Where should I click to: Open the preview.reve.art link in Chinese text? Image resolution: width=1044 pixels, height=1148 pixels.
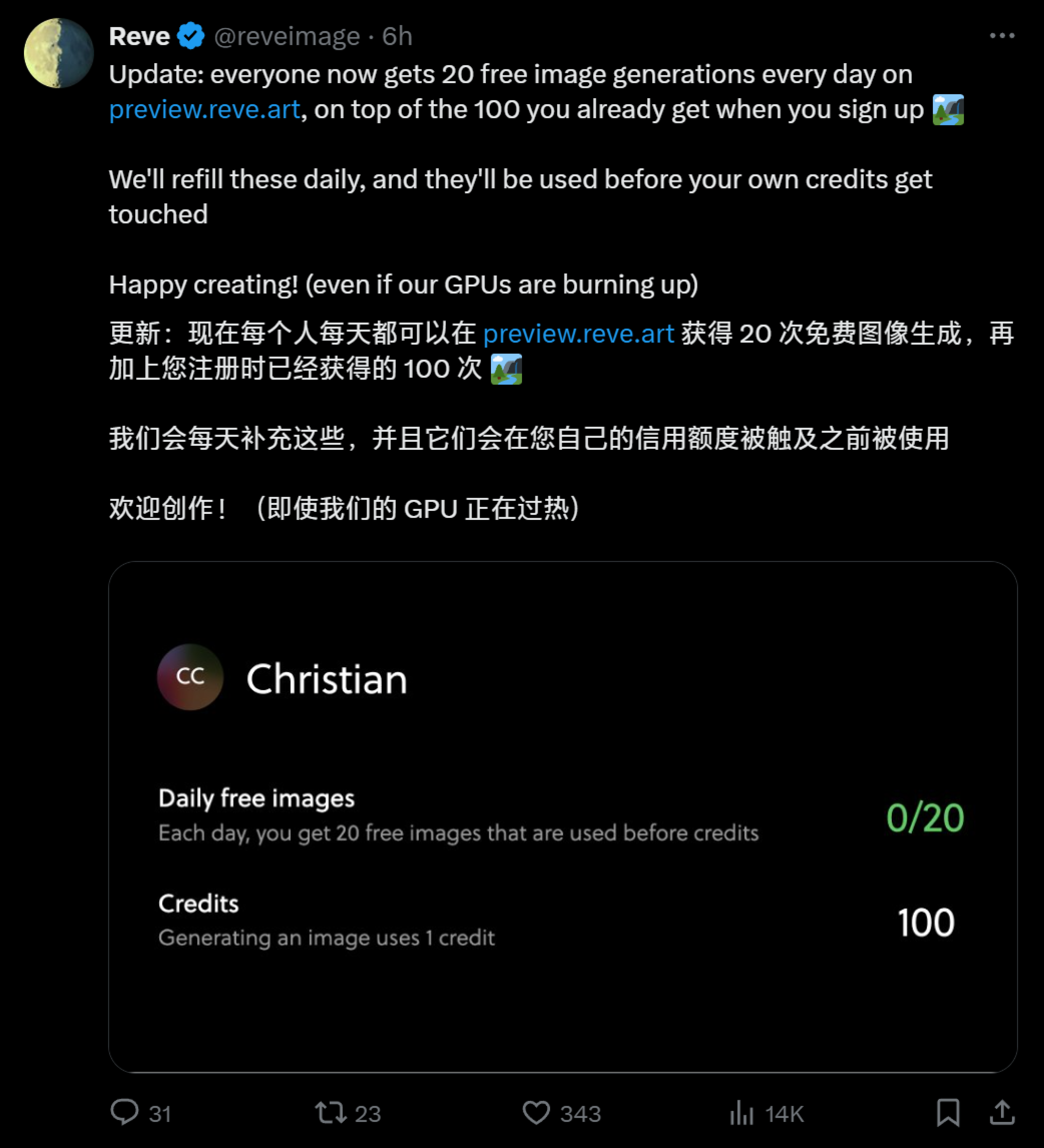coord(579,334)
